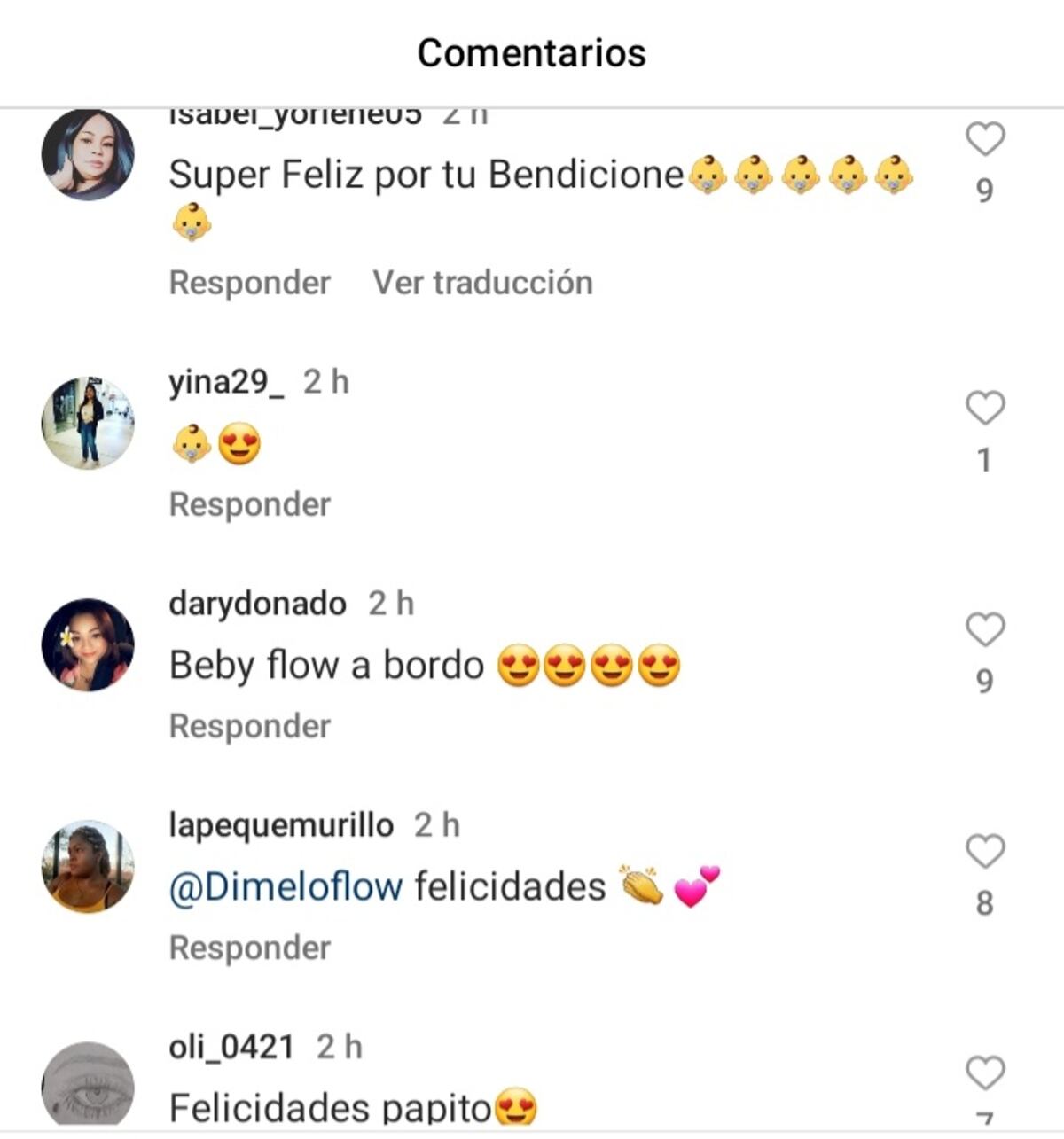Like lapequemurillo's felicidades comment
This screenshot has width=1064, height=1139.
984,852
